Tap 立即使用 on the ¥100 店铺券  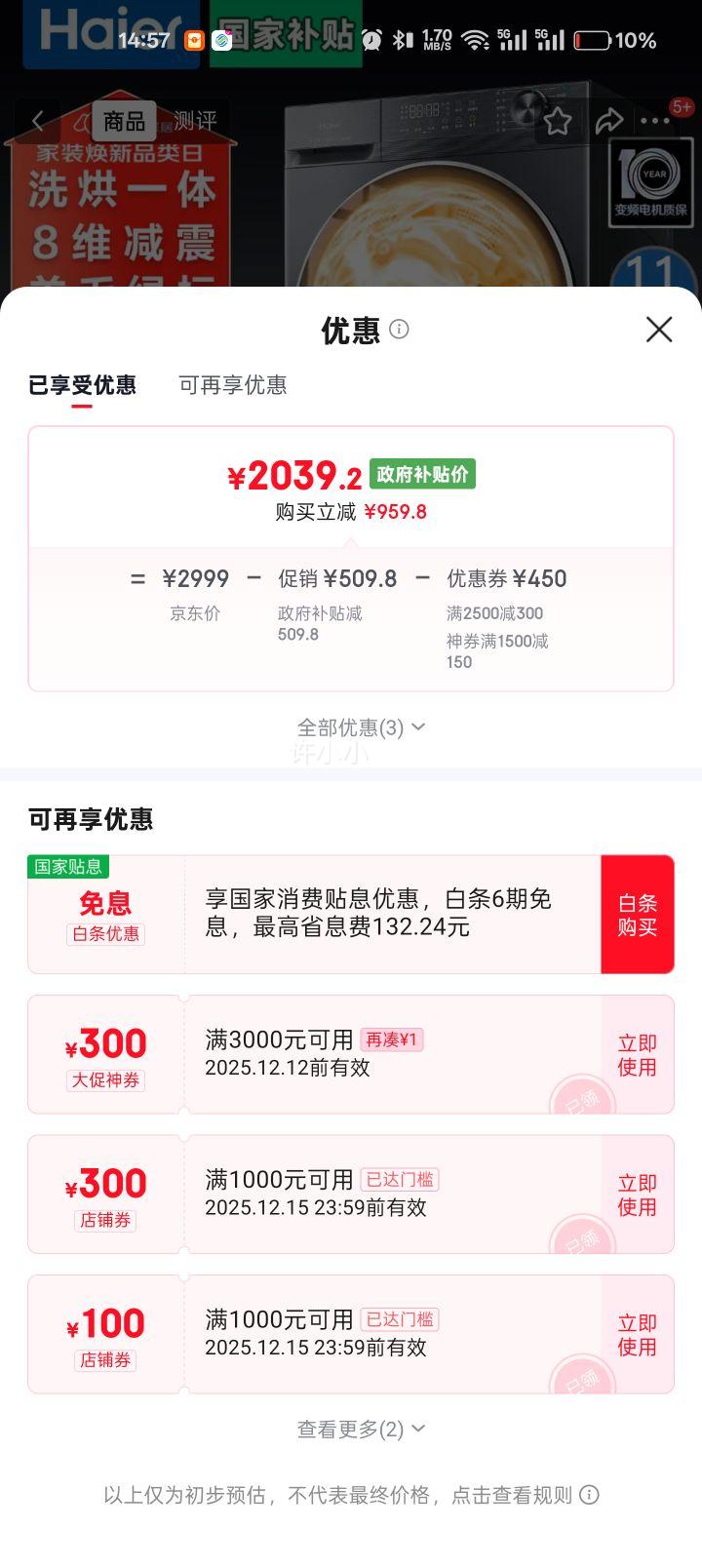coord(636,1334)
